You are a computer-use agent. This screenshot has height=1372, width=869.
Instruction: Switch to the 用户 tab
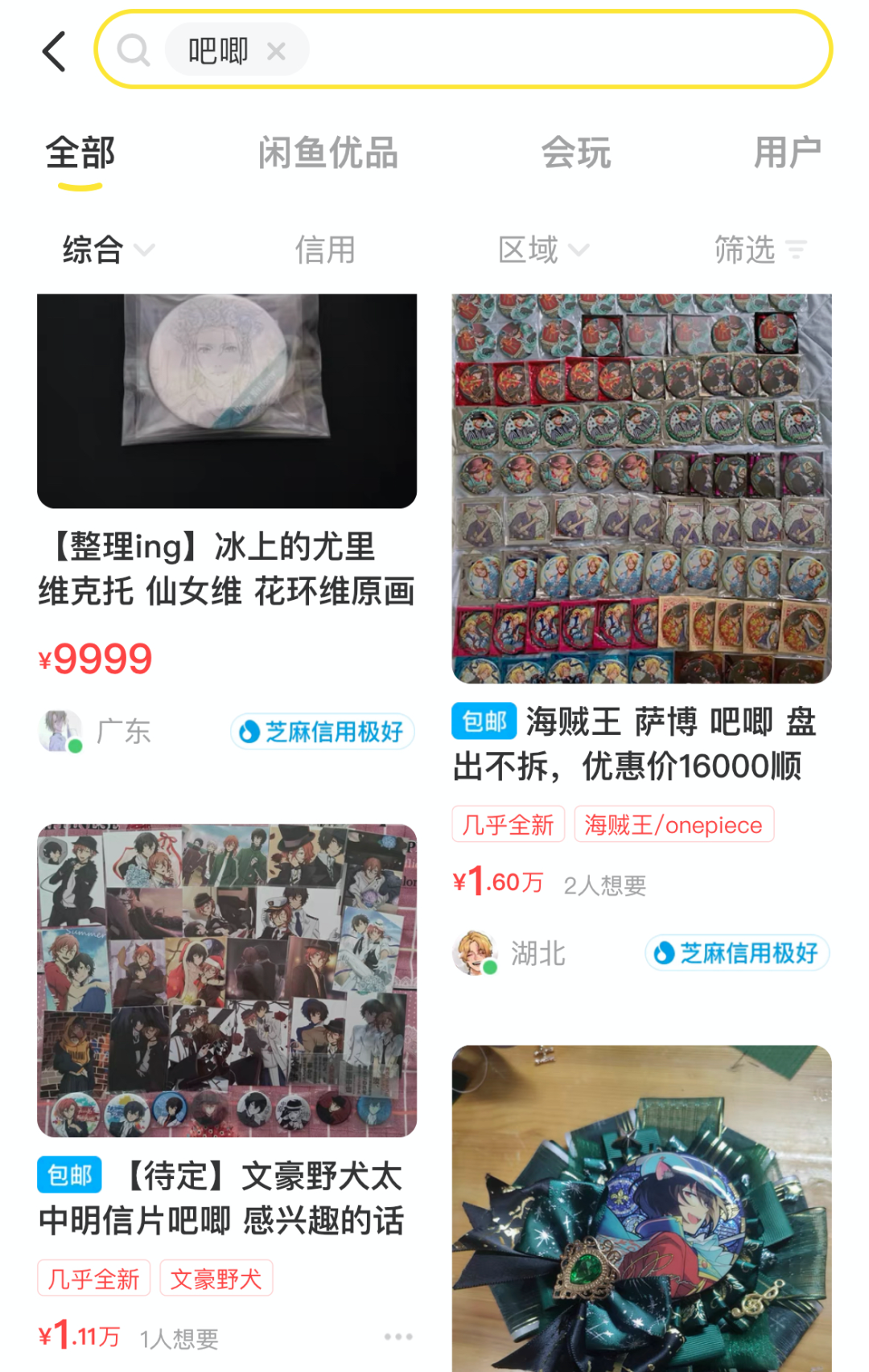pos(786,153)
